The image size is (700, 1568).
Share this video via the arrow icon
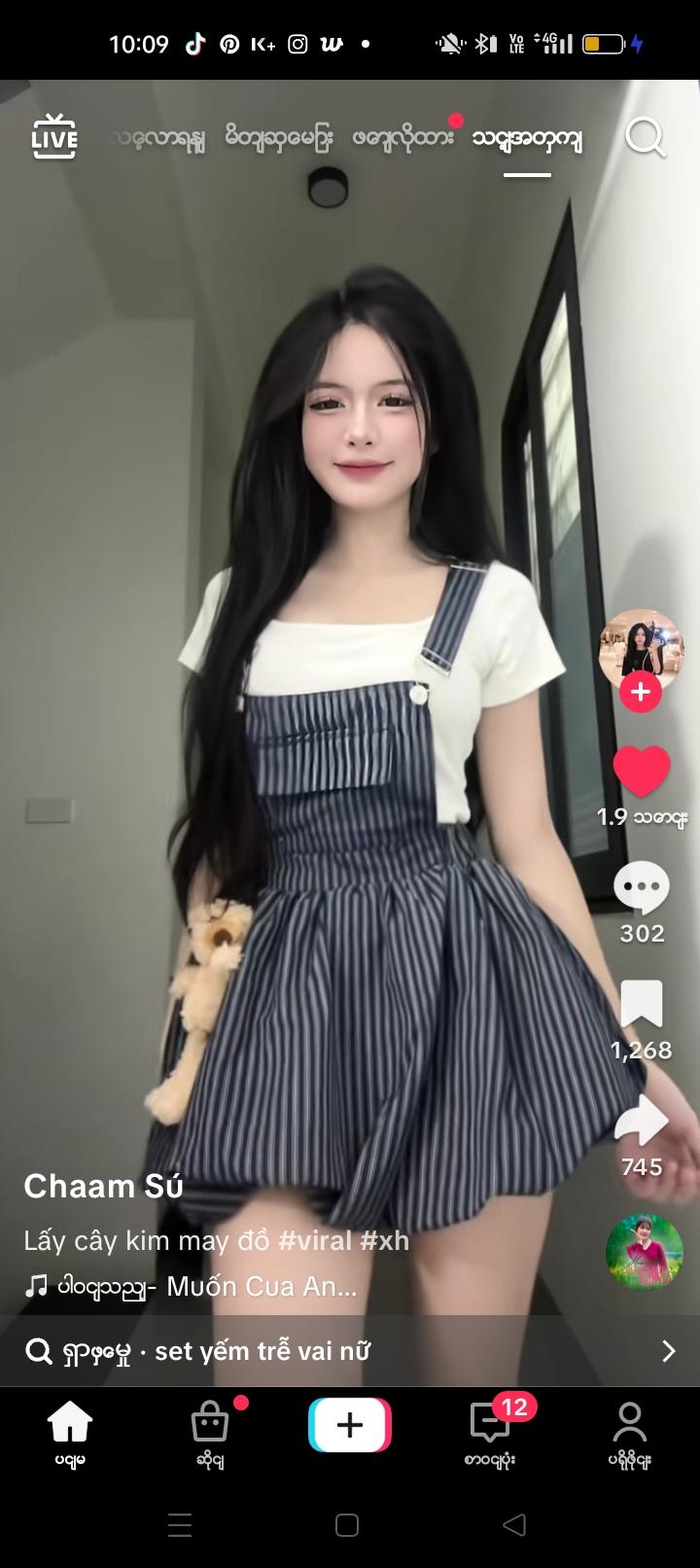642,1121
